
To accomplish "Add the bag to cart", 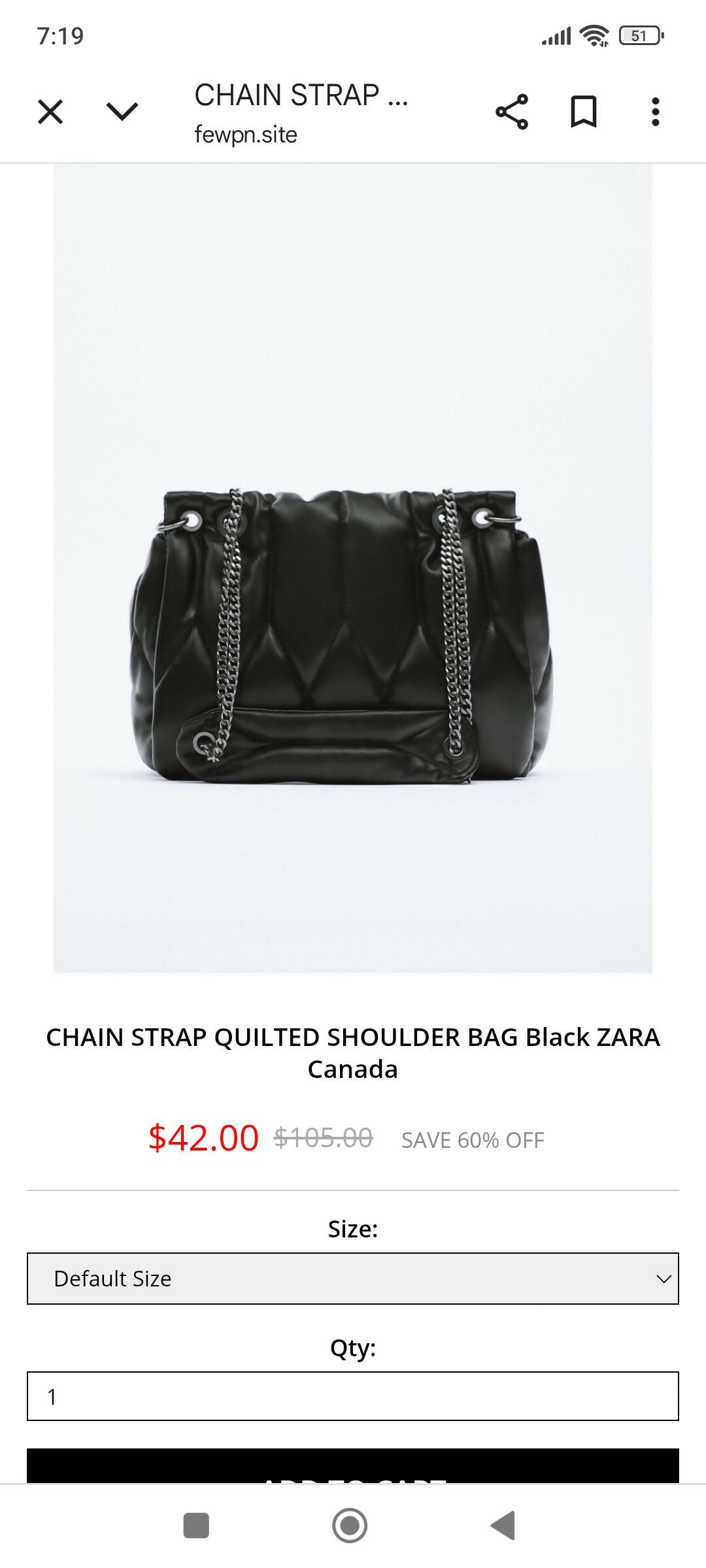I will tap(353, 1467).
